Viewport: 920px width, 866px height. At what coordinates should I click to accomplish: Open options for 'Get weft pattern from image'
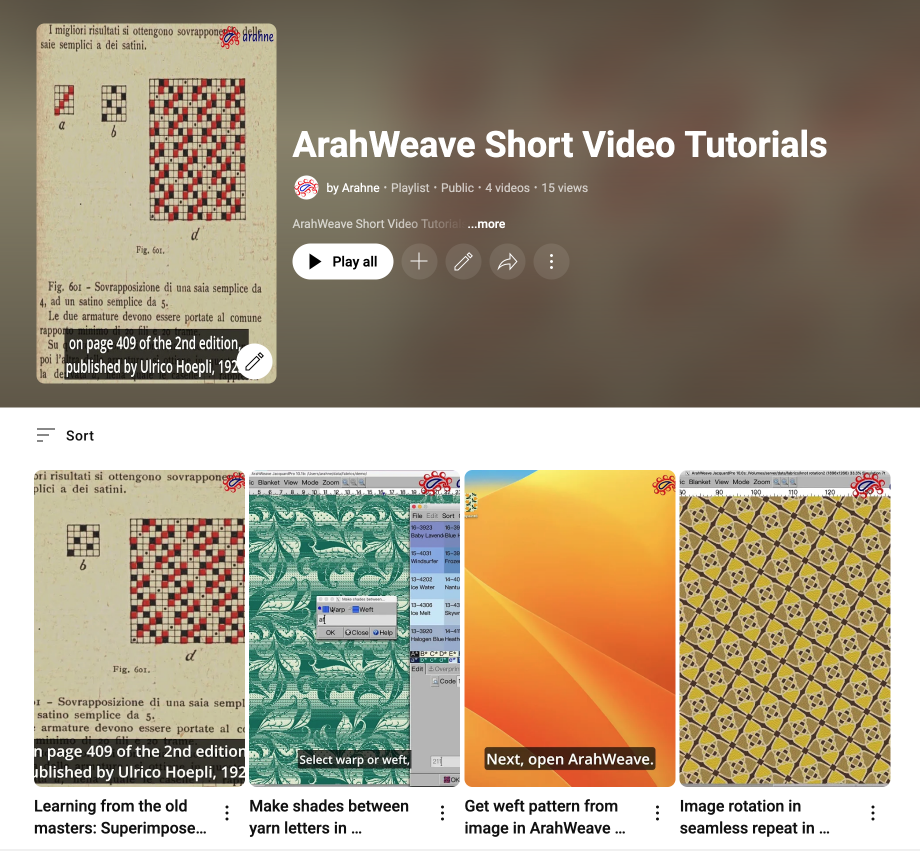657,813
